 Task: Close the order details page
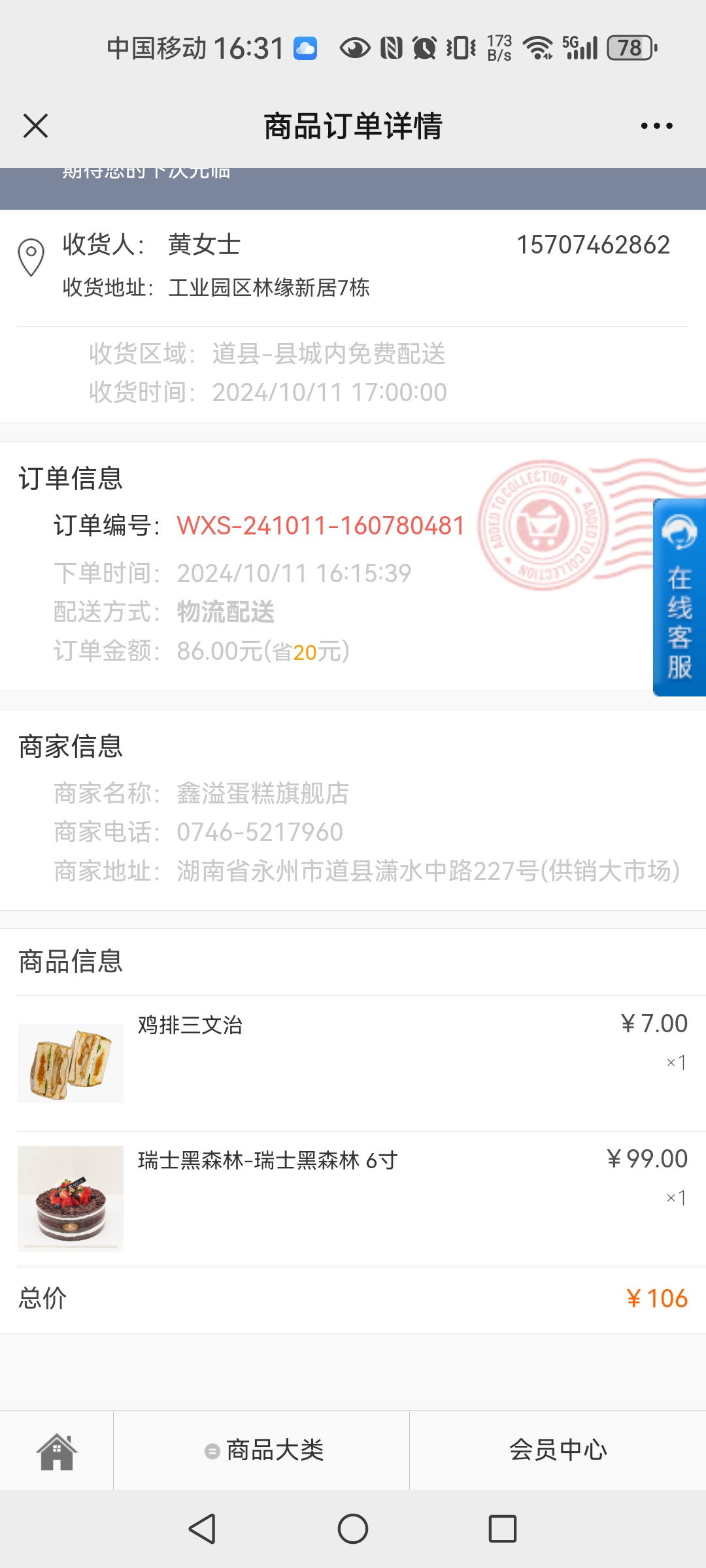pyautogui.click(x=35, y=125)
